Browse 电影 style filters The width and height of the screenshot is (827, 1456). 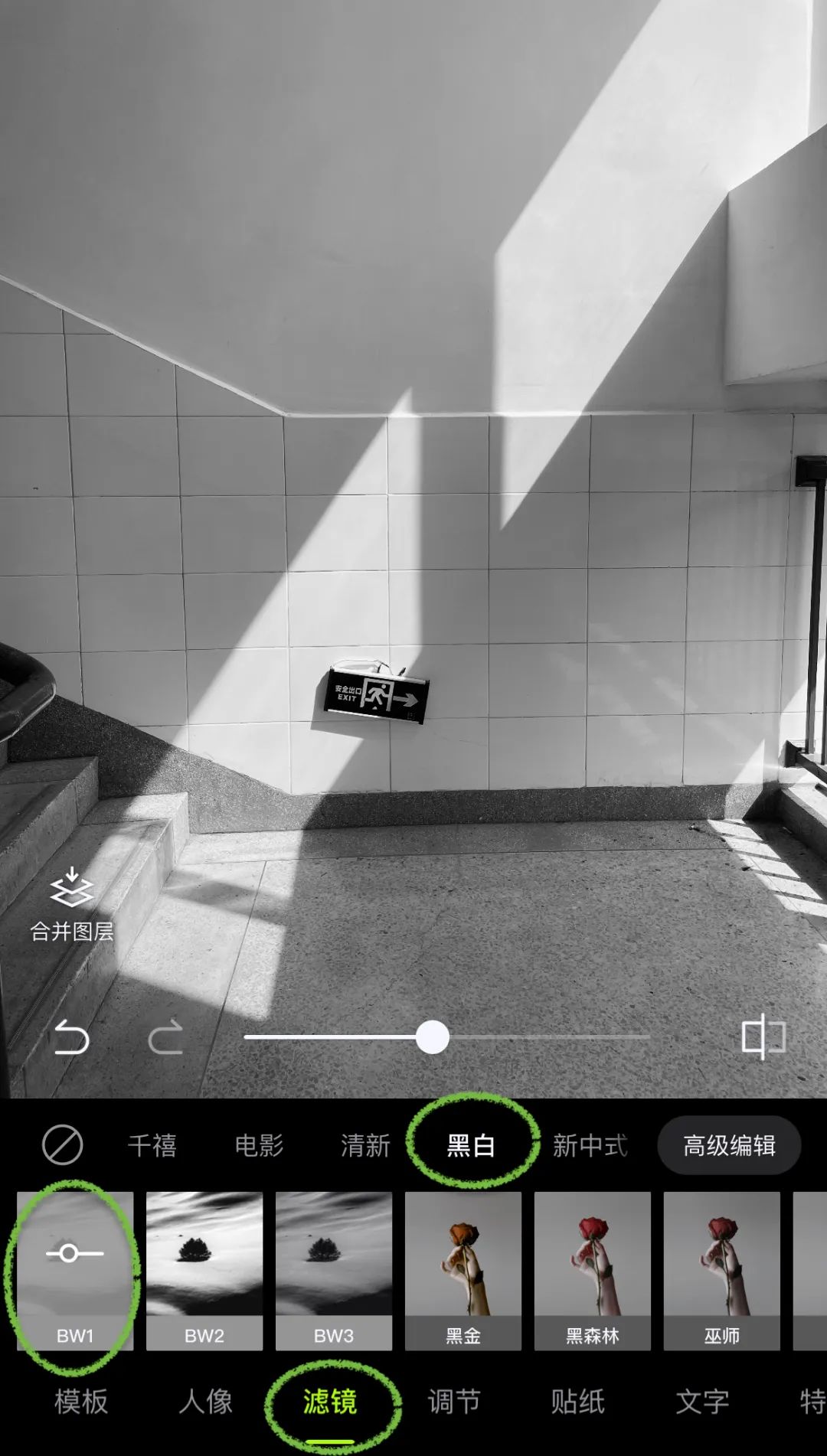tap(260, 1145)
